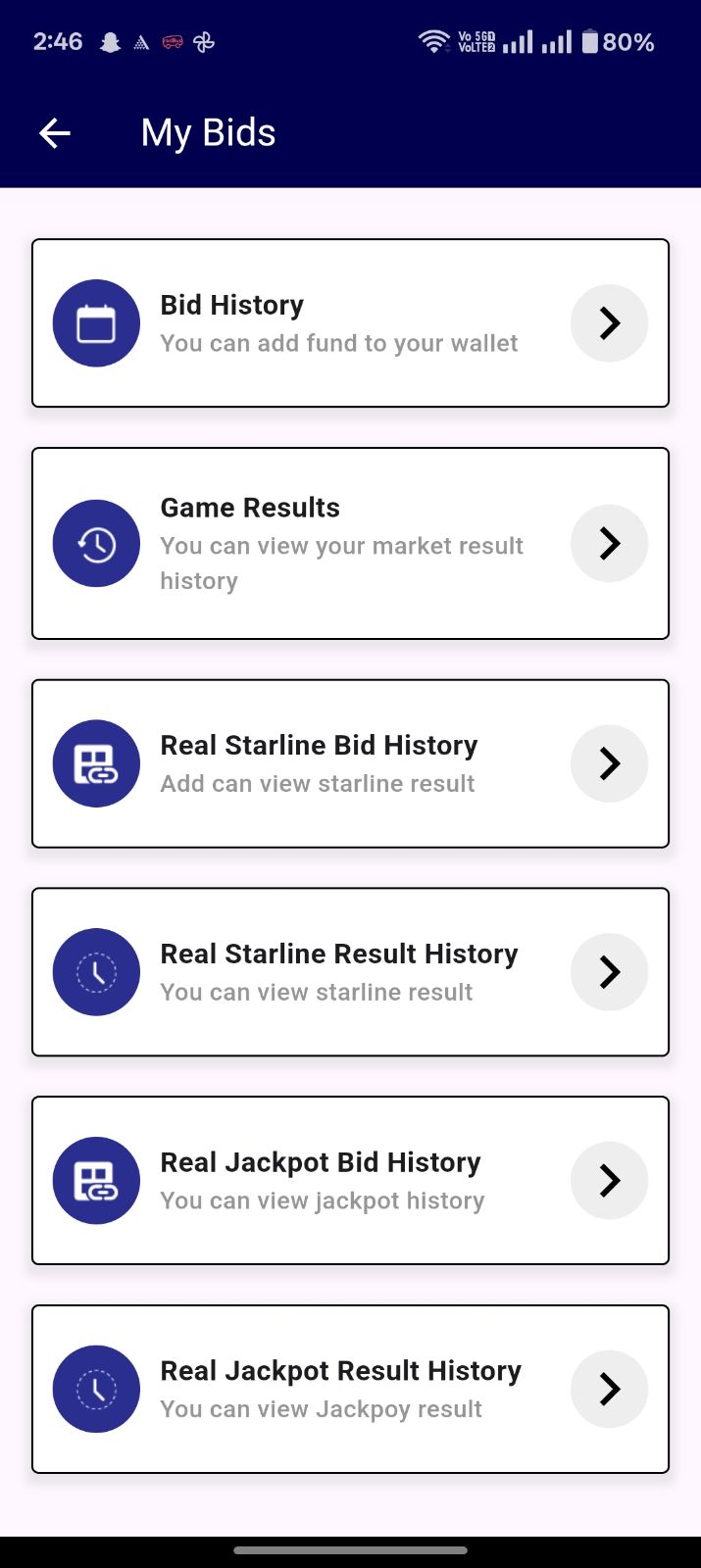Open Real Starline Result History

tap(350, 972)
